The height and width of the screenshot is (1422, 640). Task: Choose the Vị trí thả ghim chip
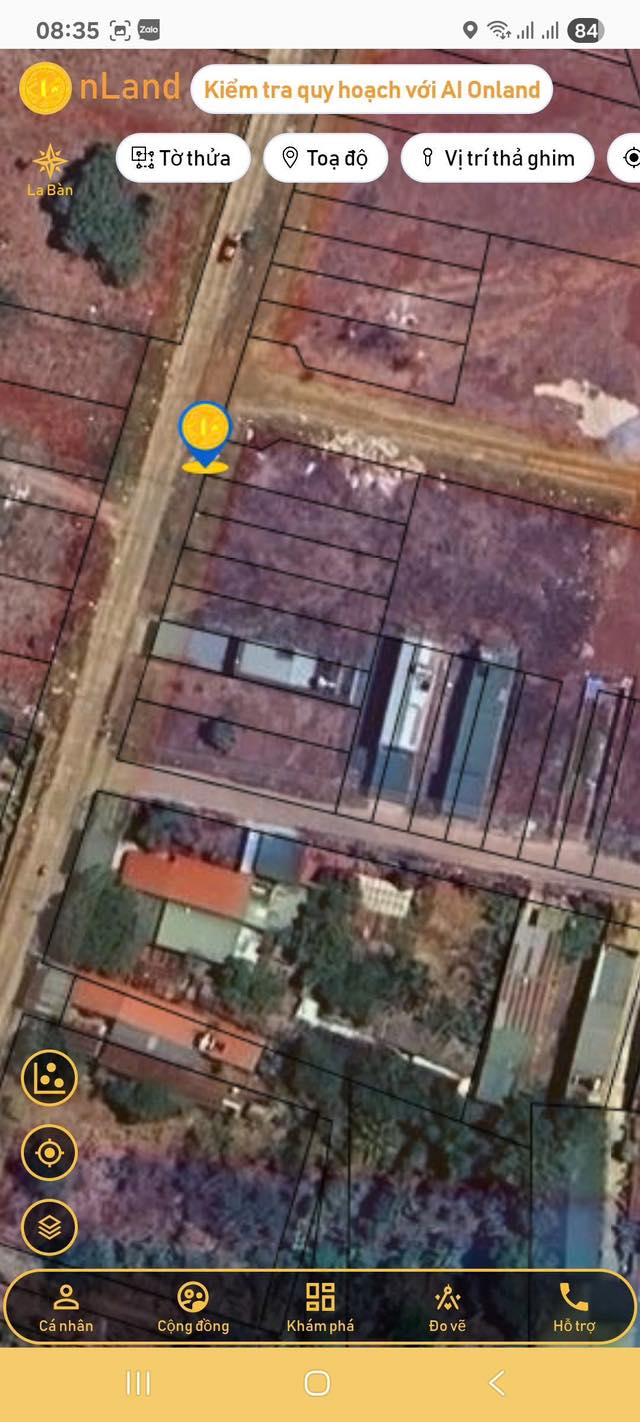[x=497, y=158]
